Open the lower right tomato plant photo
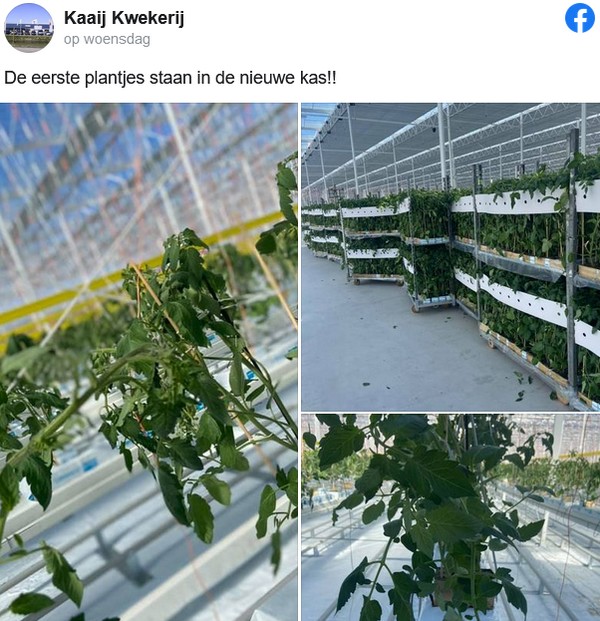The width and height of the screenshot is (600, 621). click(x=450, y=518)
